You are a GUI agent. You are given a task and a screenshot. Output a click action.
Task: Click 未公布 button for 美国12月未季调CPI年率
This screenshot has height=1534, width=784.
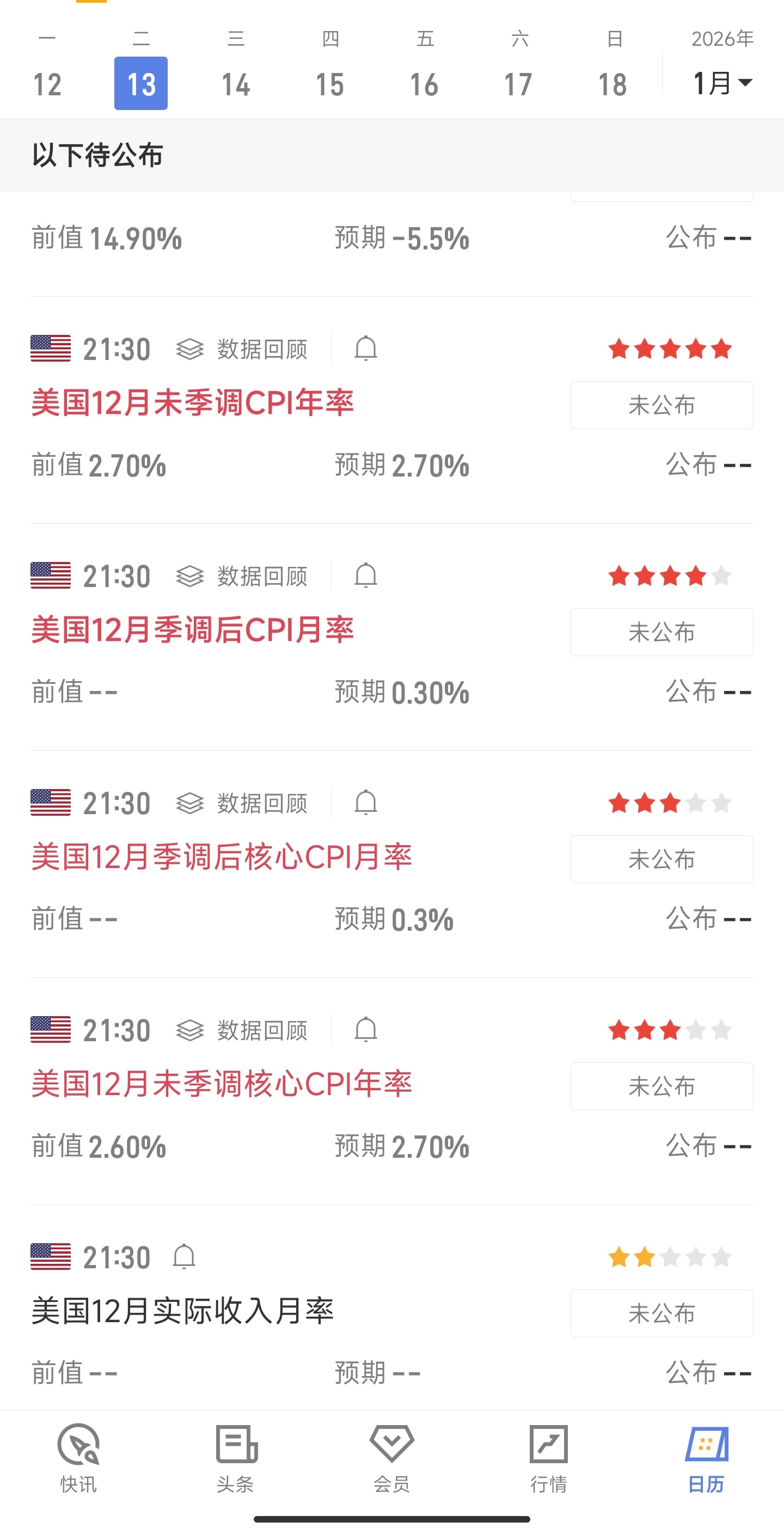click(661, 405)
